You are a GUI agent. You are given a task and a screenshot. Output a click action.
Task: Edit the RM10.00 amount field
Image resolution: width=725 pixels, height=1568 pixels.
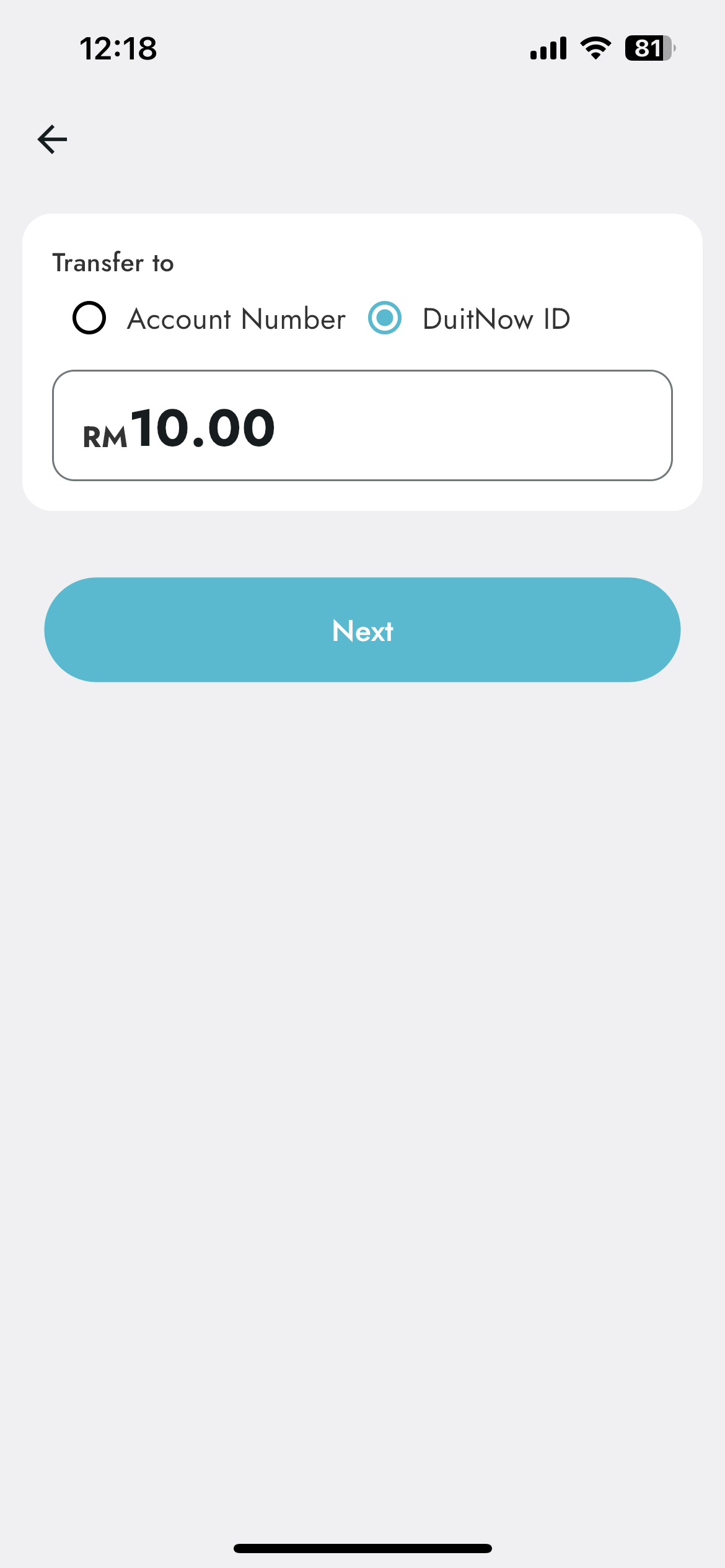362,425
